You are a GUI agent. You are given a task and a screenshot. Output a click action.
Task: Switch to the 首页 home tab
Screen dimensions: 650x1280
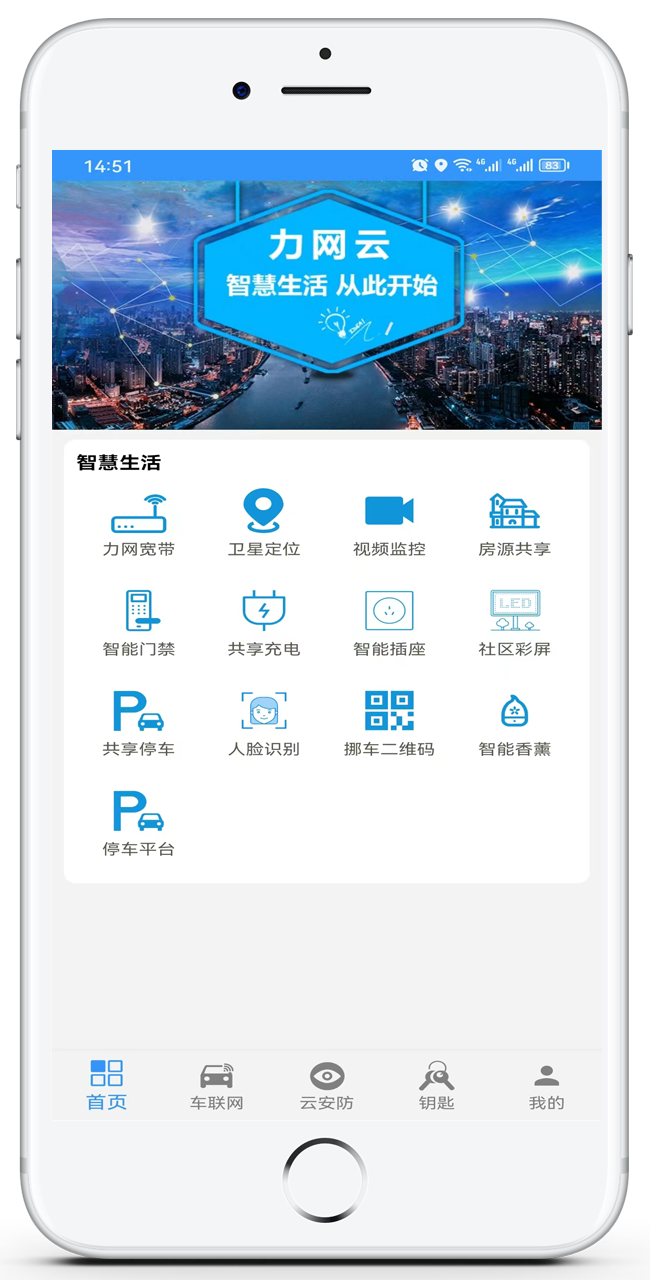click(106, 1086)
